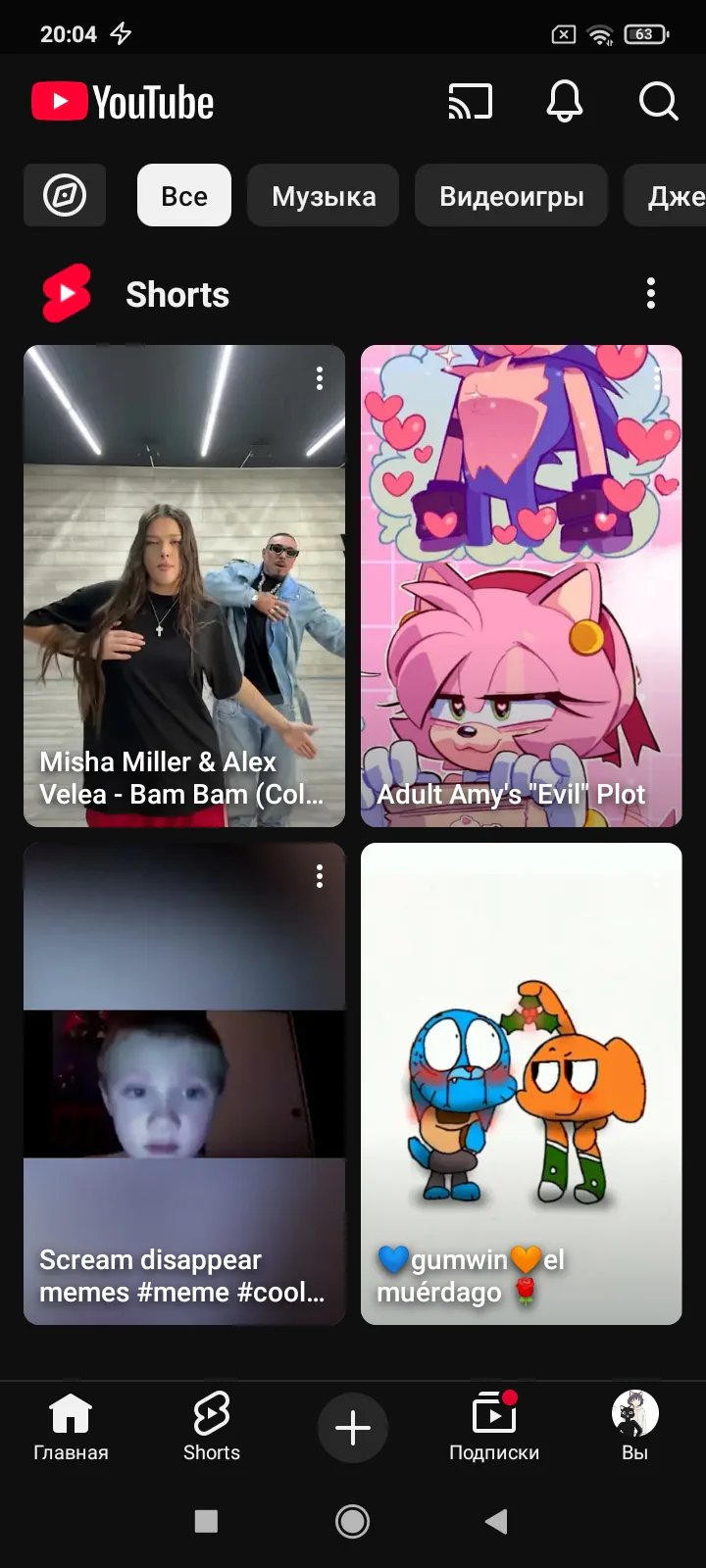706x1568 pixels.
Task: Open YouTube search
Action: click(x=658, y=101)
